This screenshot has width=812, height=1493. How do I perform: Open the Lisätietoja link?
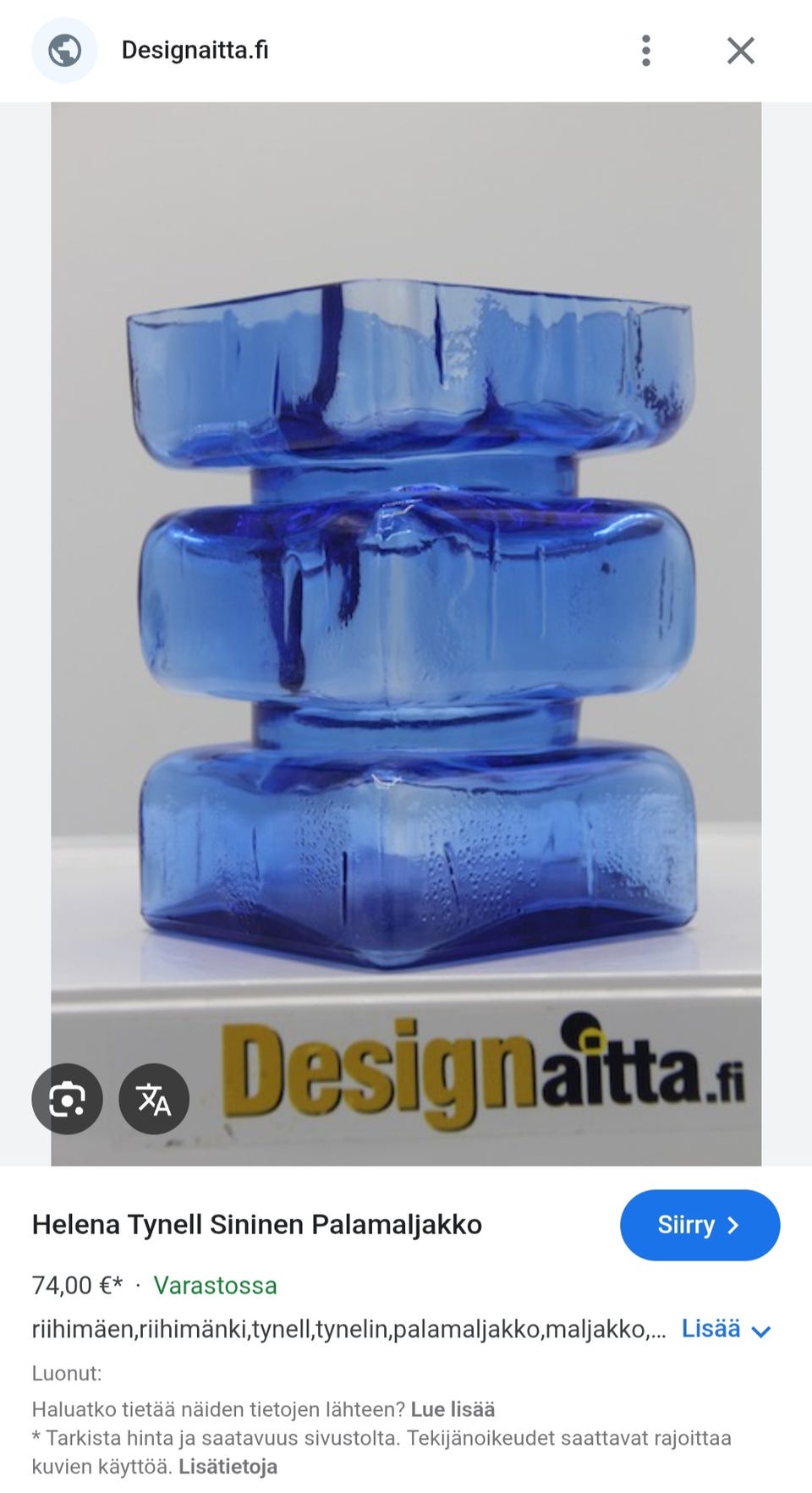click(x=228, y=1466)
